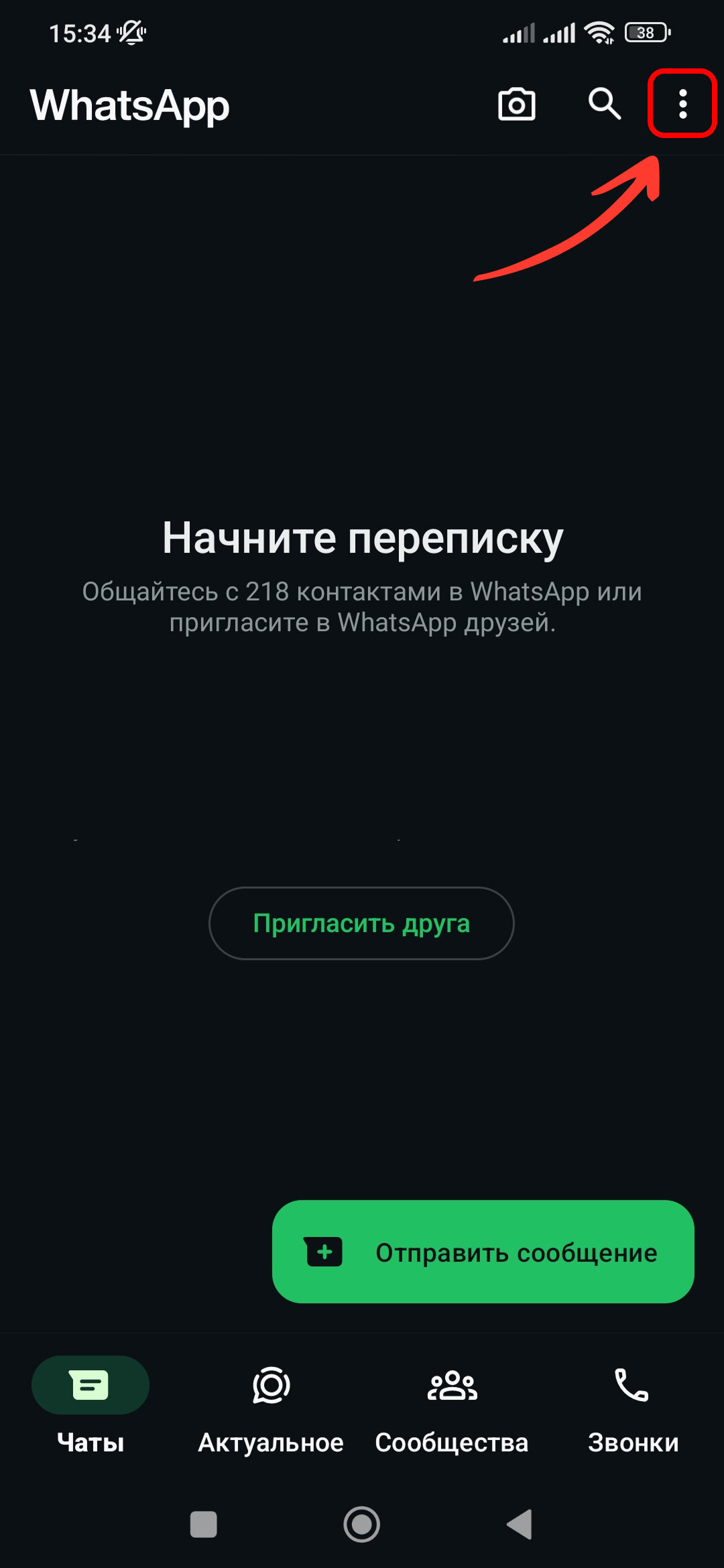Return to the home screen
The width and height of the screenshot is (724, 1568).
(362, 1524)
